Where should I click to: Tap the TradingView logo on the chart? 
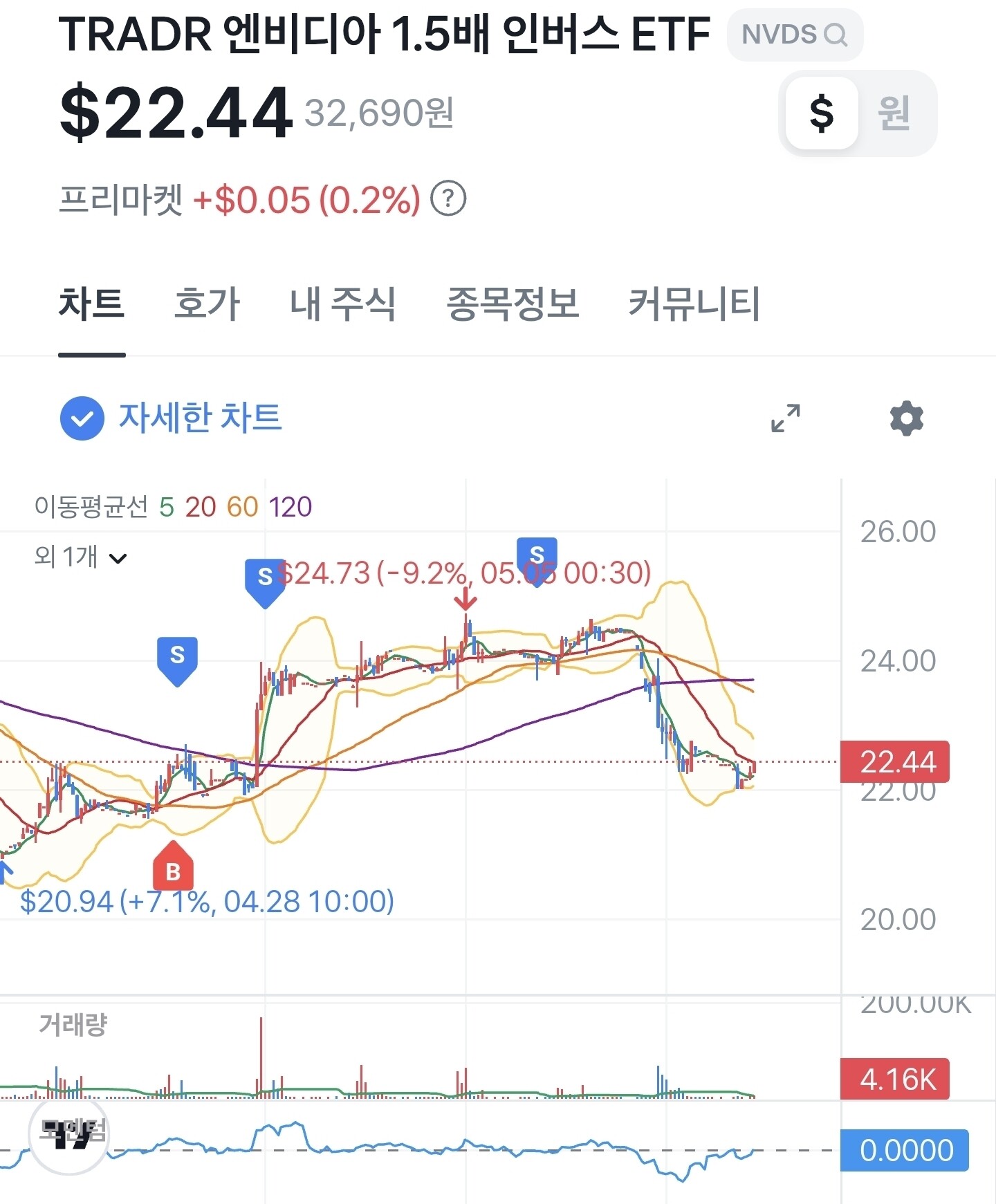pyautogui.click(x=68, y=1134)
